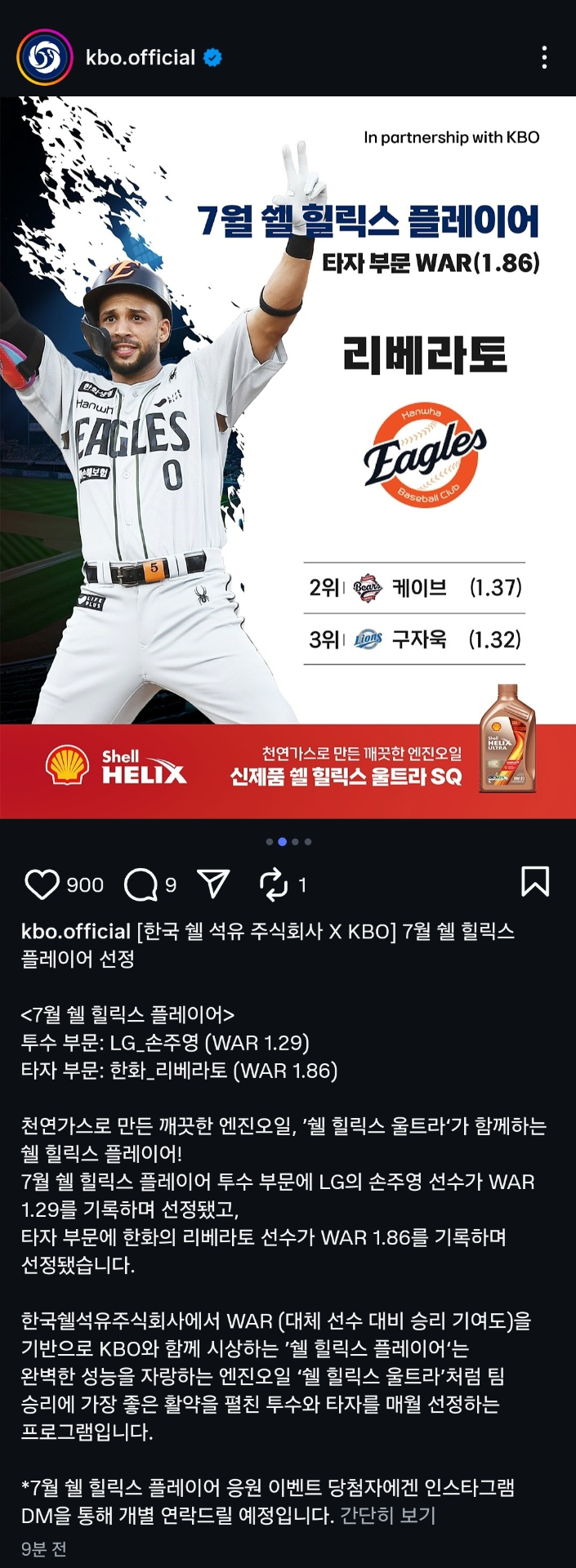Open comments on this post
This screenshot has height=1568, width=576.
click(141, 884)
